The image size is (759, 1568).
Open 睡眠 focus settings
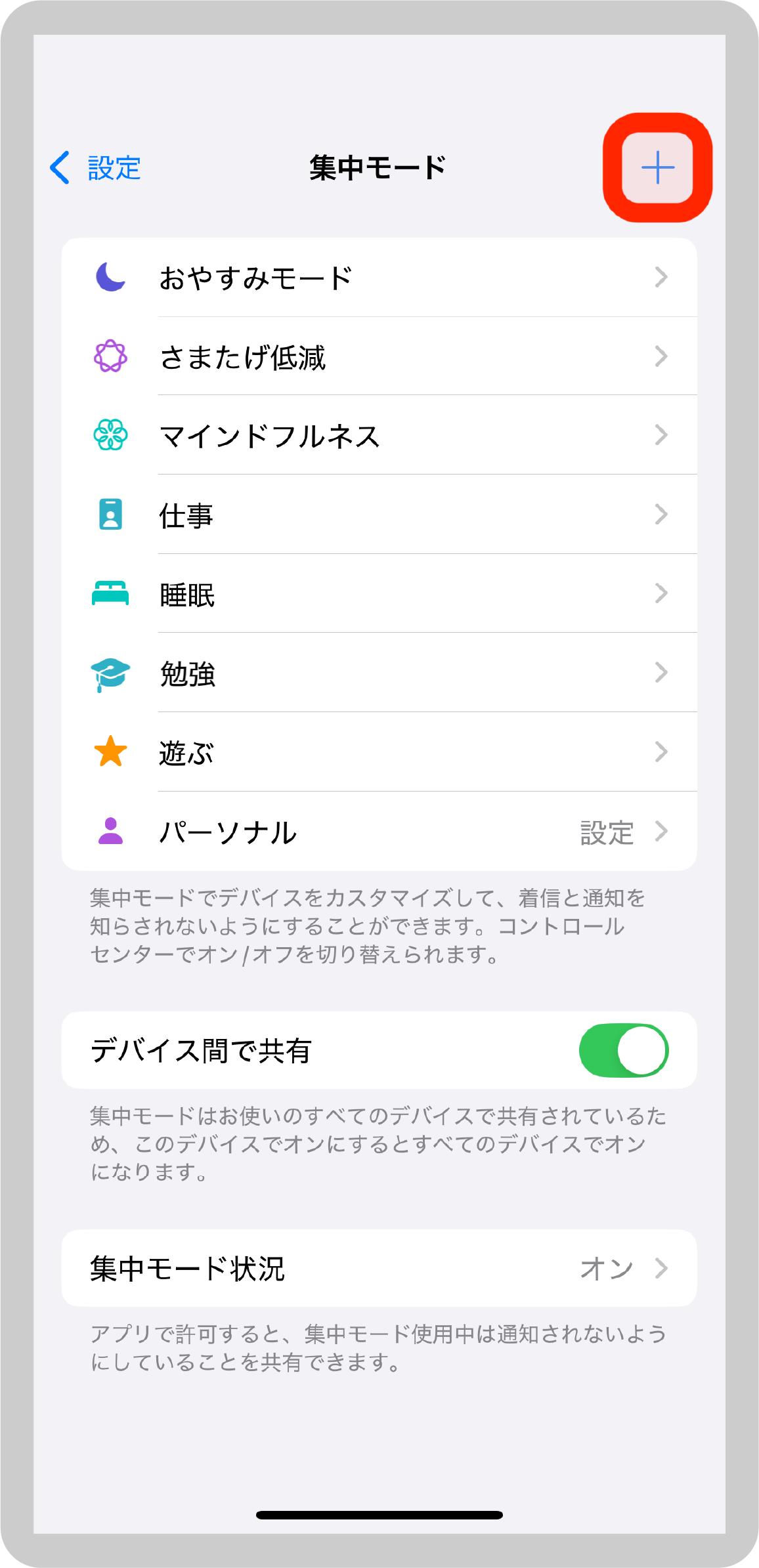(x=379, y=593)
